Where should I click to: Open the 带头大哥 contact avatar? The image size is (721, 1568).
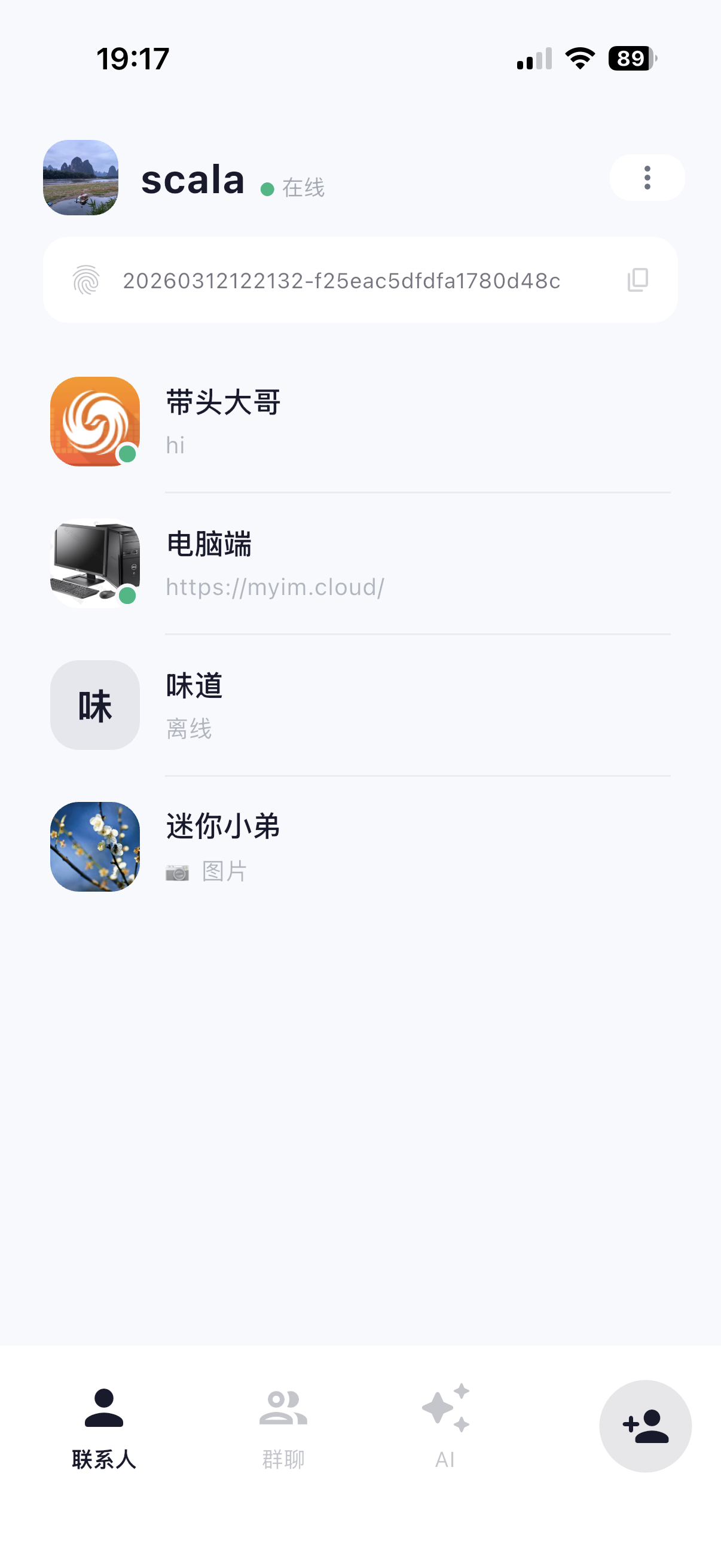tap(94, 422)
